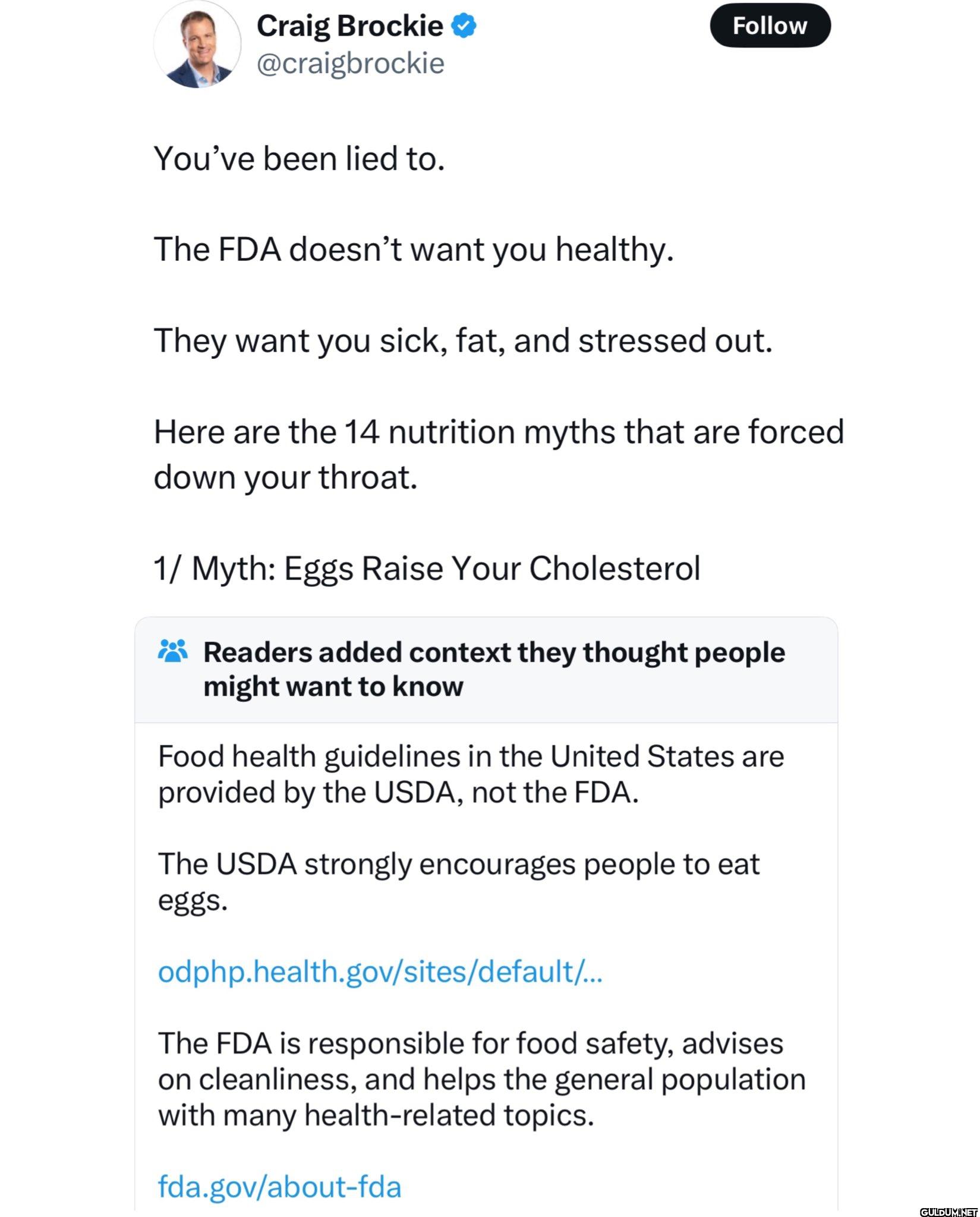This screenshot has width=980, height=1217.
Task: Visit the fda.gov/about-fda link
Action: point(279,1186)
